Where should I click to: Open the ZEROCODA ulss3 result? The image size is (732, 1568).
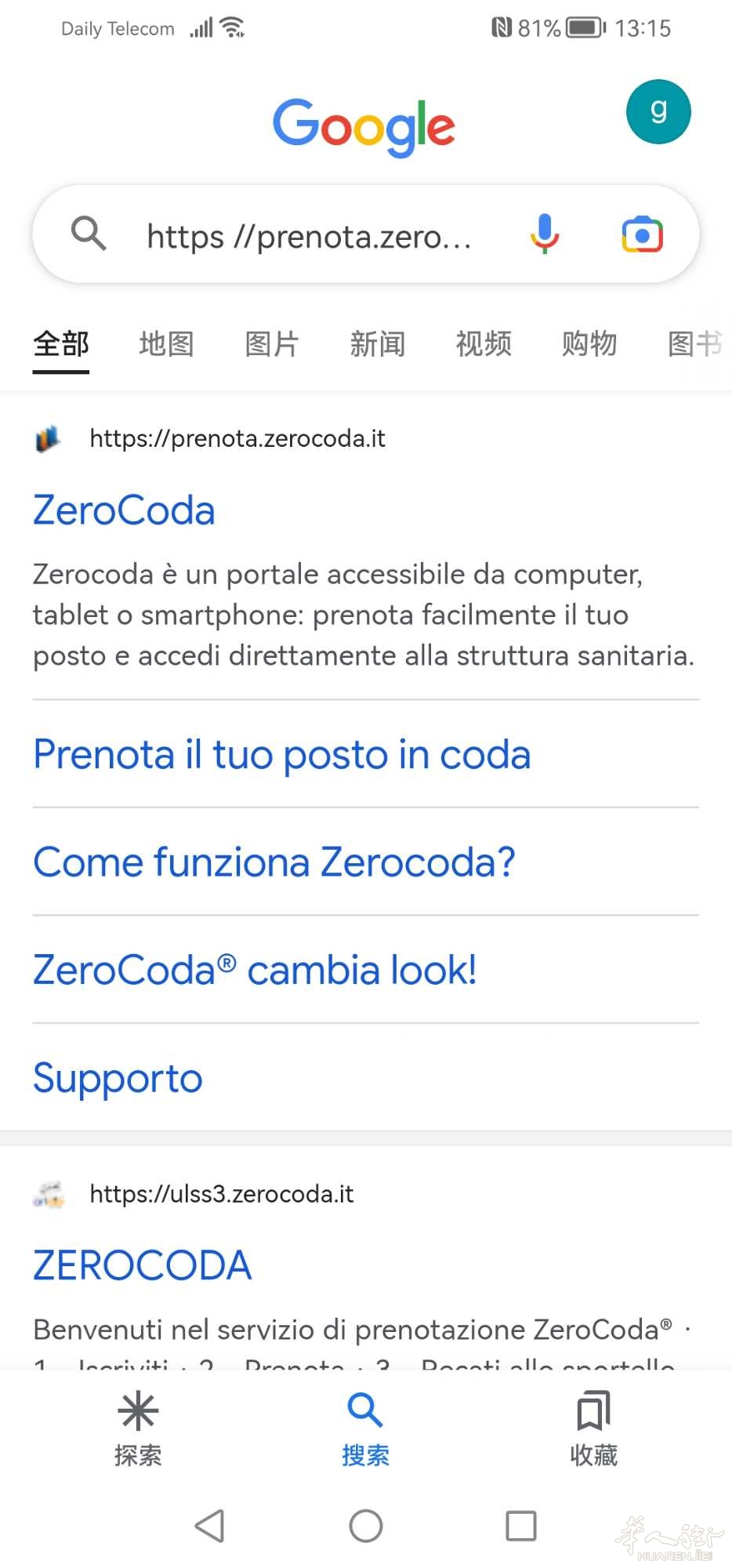142,1265
